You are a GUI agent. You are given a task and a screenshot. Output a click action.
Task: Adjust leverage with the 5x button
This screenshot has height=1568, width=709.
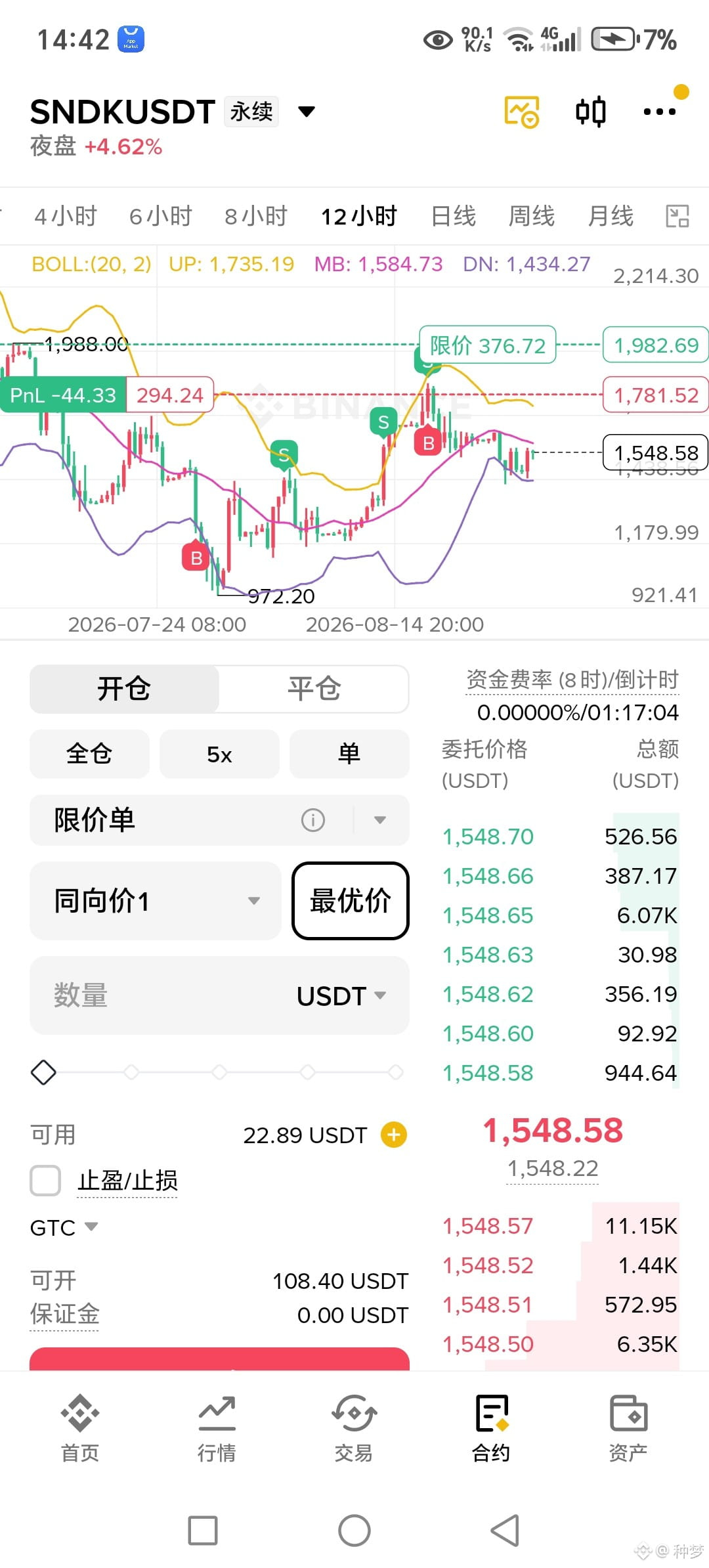tap(219, 754)
